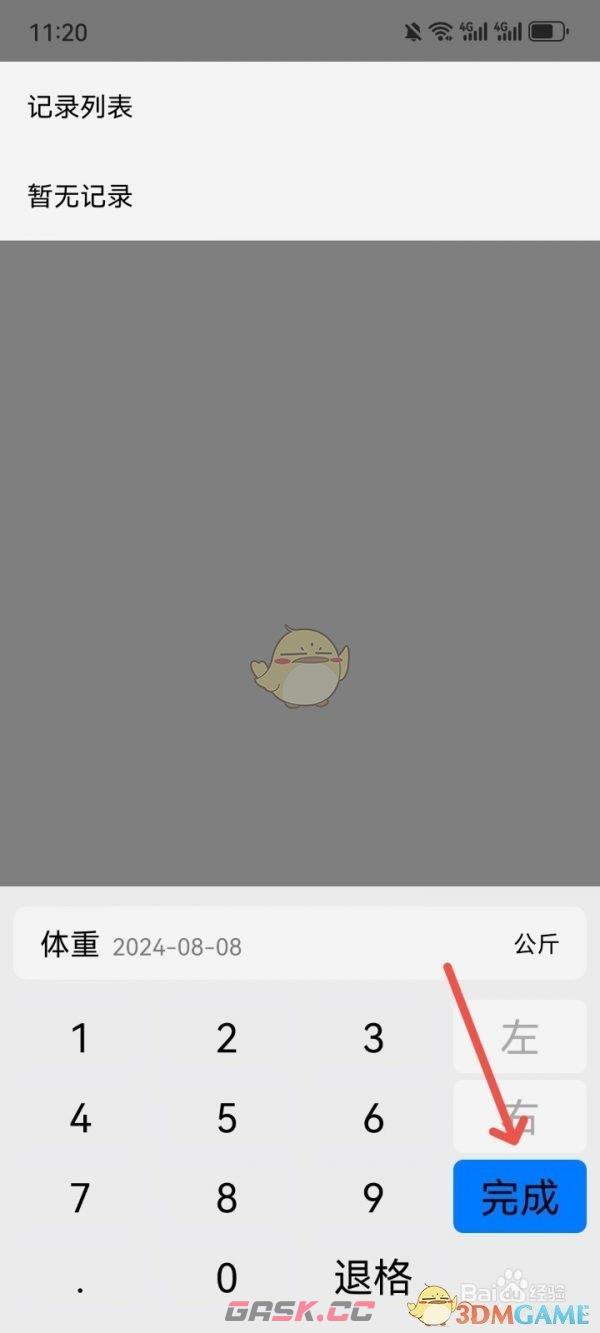Tap the number 5 key
This screenshot has height=1333, width=600.
point(227,1118)
